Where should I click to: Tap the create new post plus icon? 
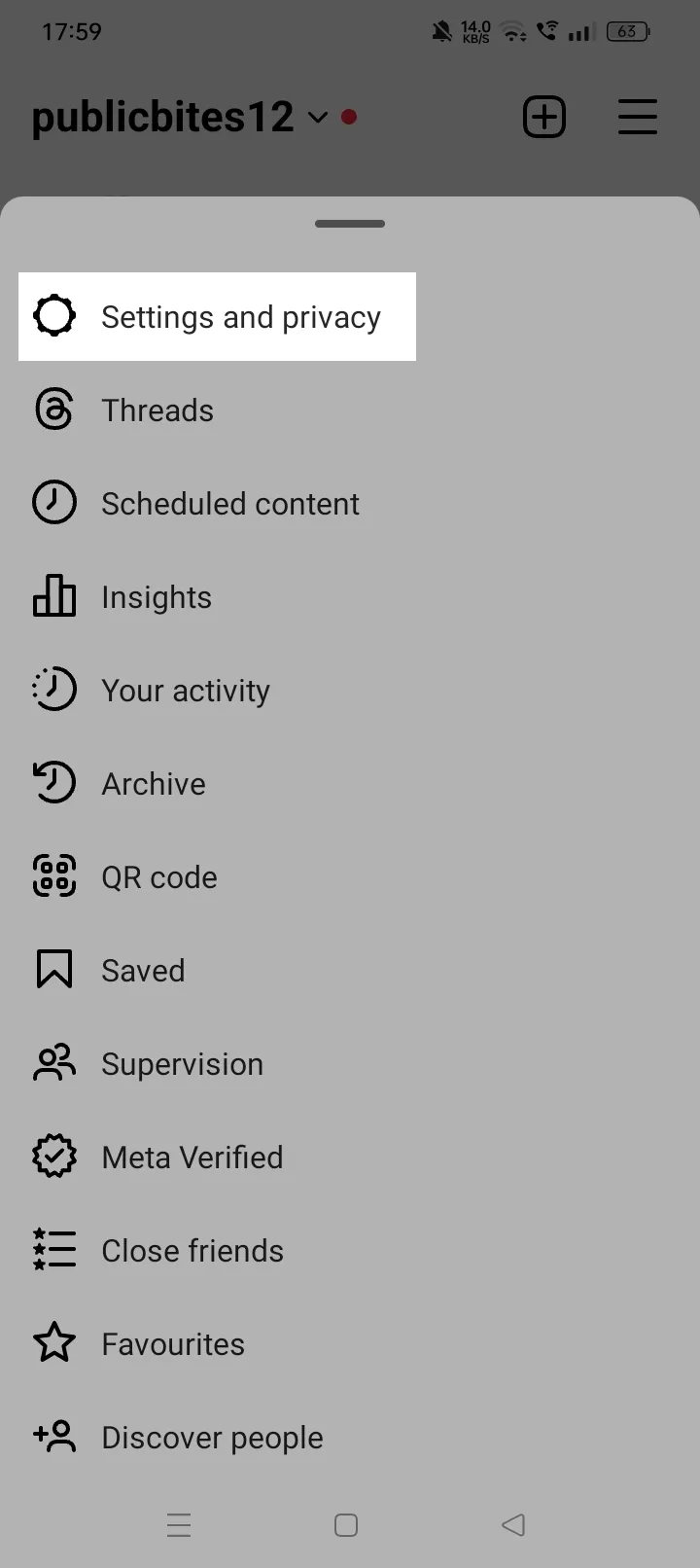[x=544, y=118]
